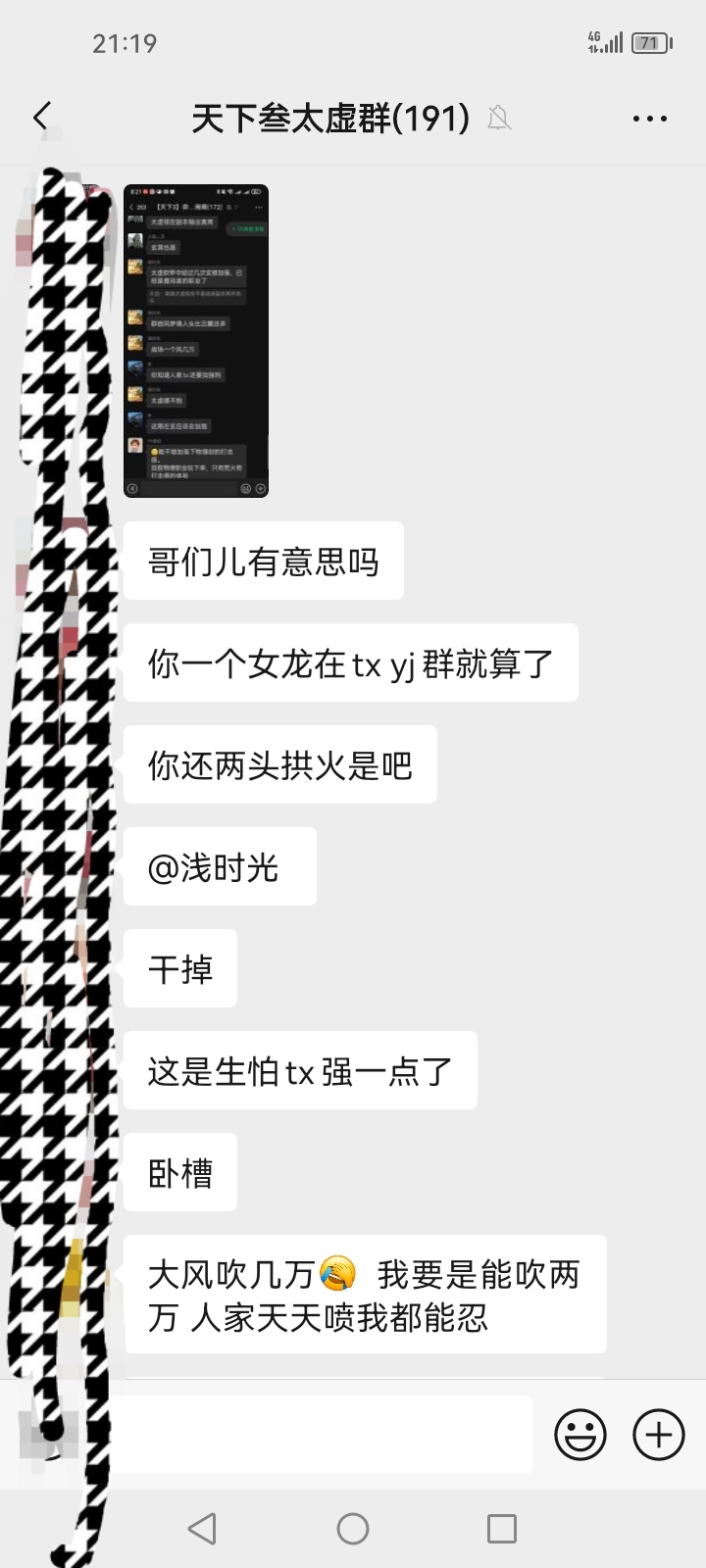This screenshot has width=706, height=1568.
Task: Open the emoji sticker panel
Action: pyautogui.click(x=580, y=1435)
